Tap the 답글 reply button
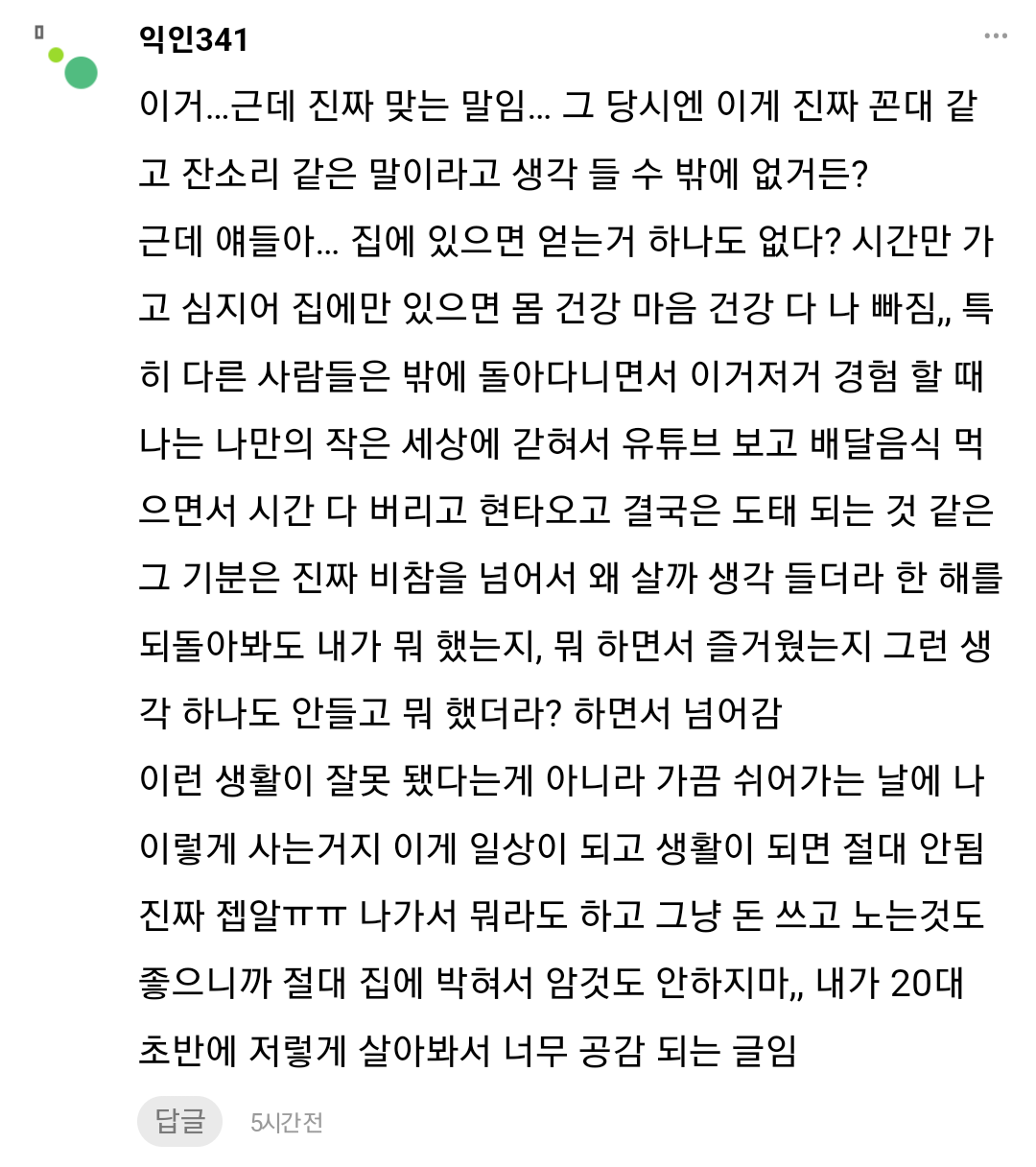1036x1167 pixels. click(x=180, y=1120)
